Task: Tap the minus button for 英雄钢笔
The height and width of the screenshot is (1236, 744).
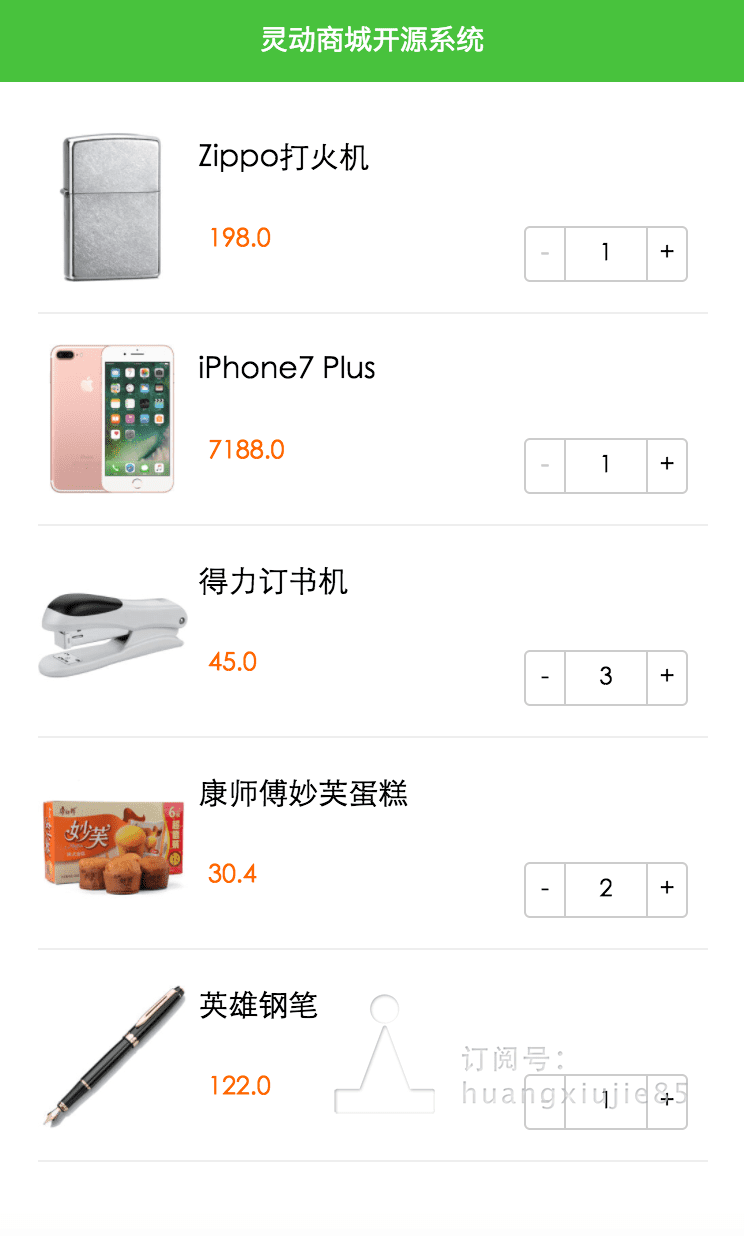Action: [545, 1102]
